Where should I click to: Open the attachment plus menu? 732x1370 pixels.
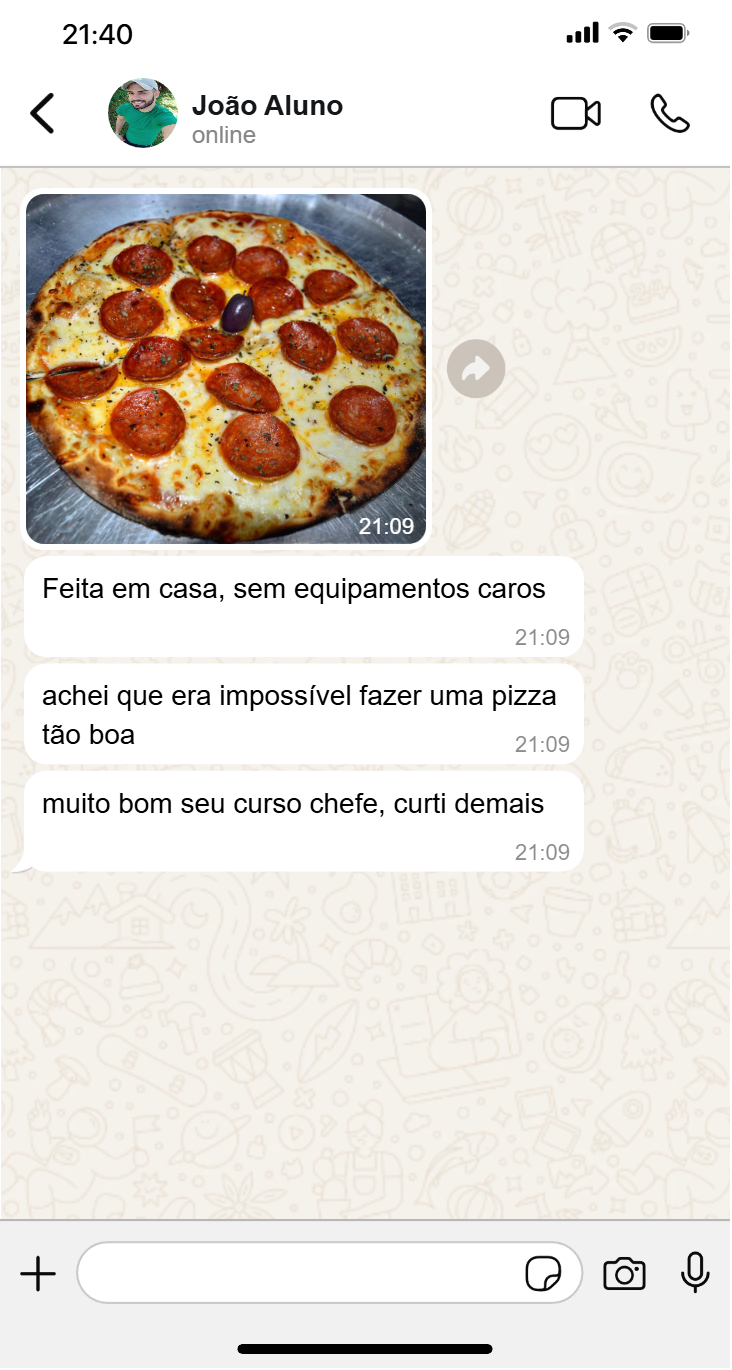[38, 1274]
